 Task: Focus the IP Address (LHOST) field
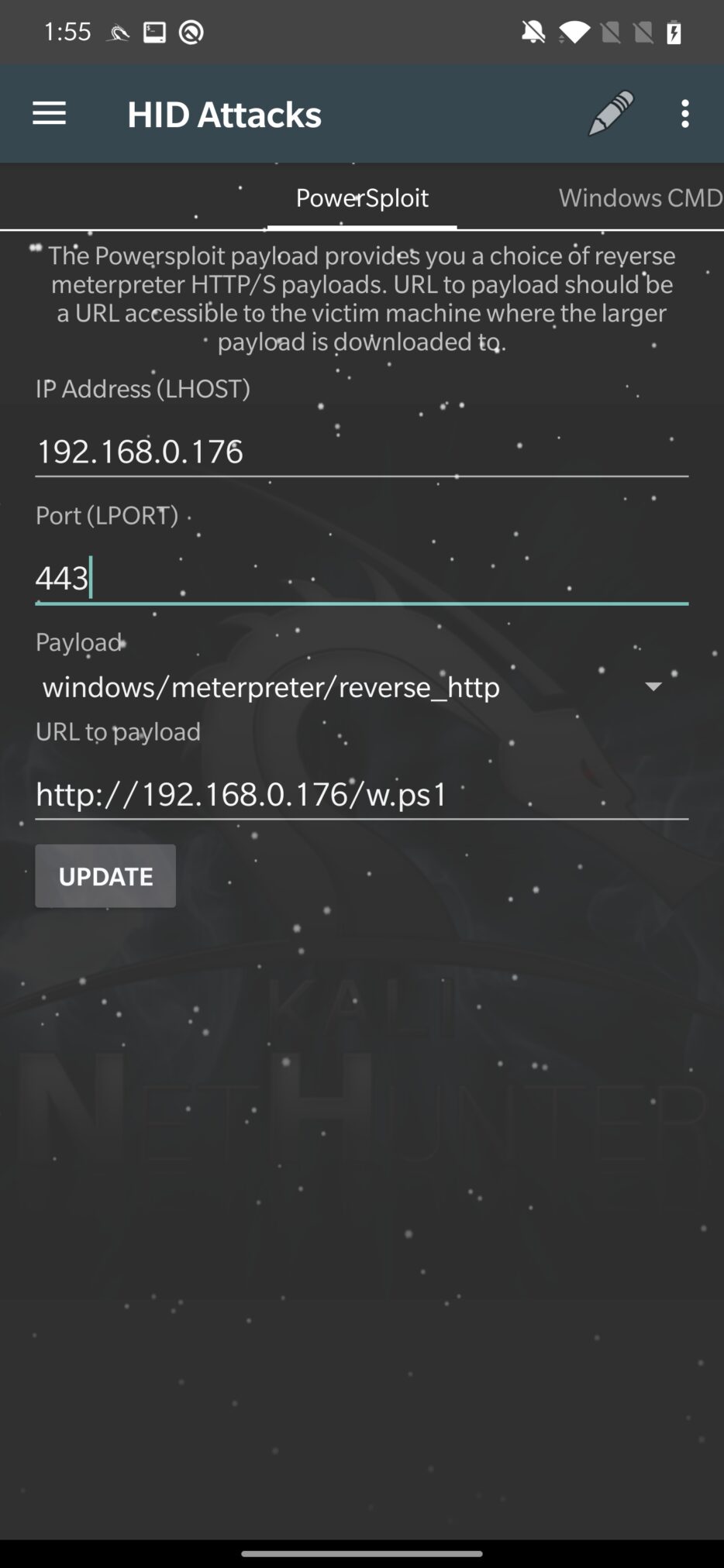click(x=361, y=451)
